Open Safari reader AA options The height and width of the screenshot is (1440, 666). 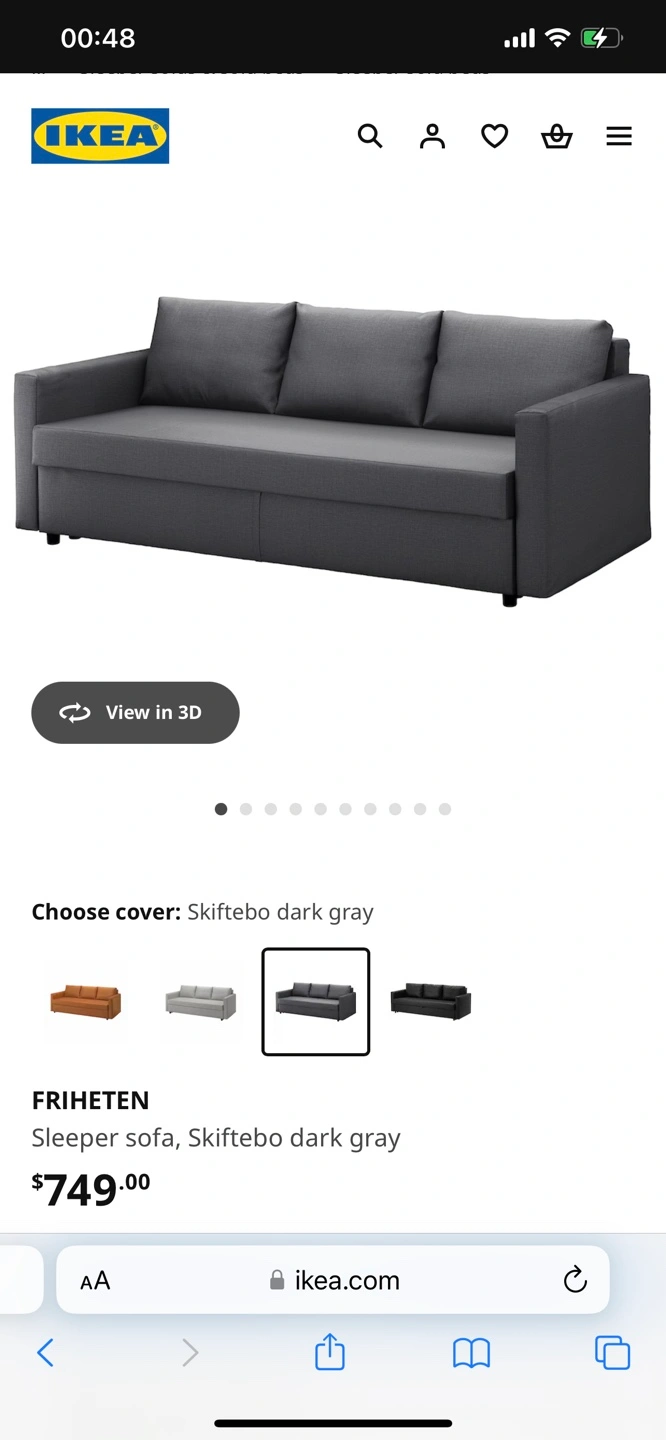coord(95,1280)
